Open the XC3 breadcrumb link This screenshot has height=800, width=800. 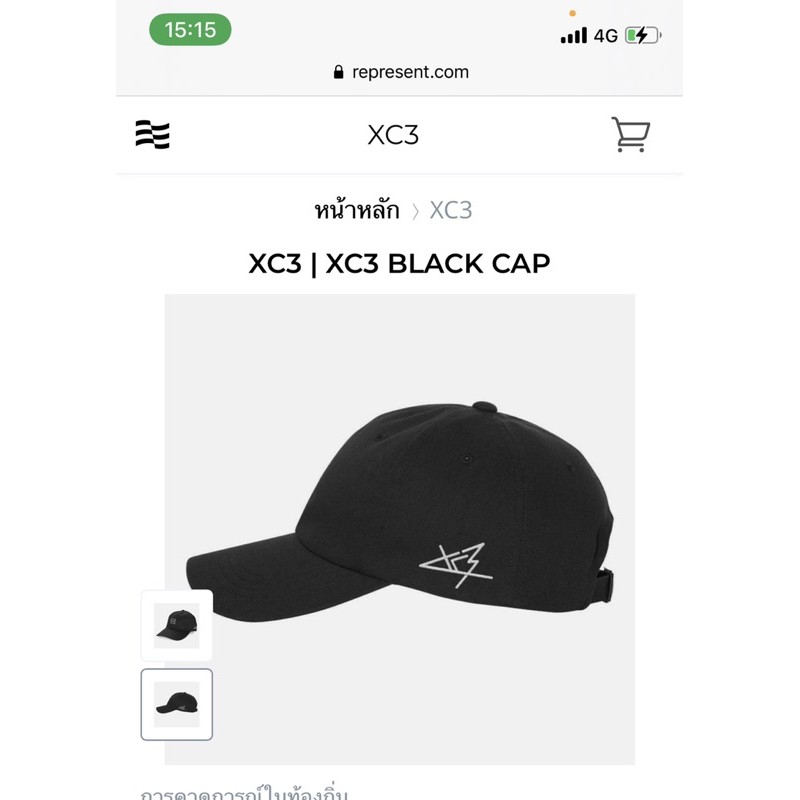(451, 210)
